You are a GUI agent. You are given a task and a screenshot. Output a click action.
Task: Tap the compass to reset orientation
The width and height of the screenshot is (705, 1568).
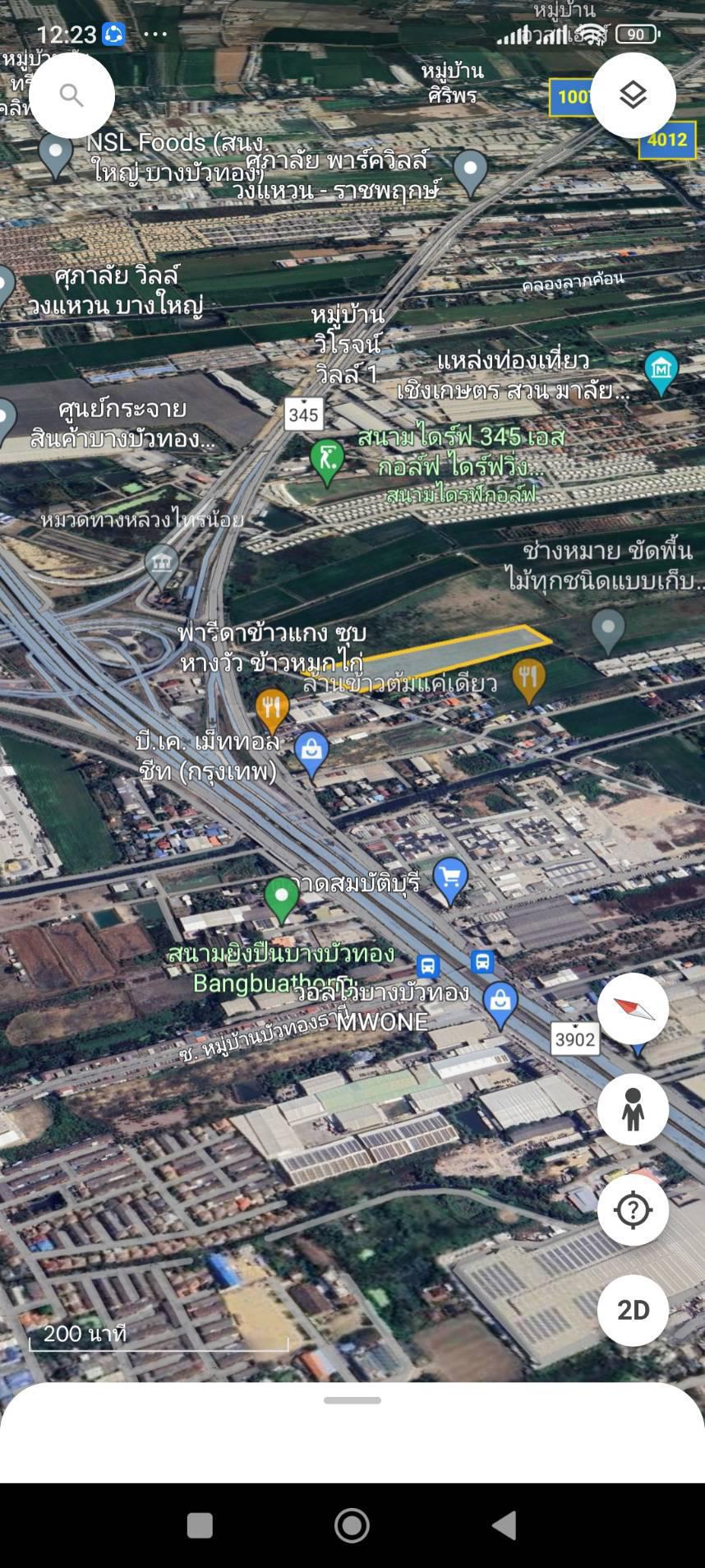point(633,1009)
